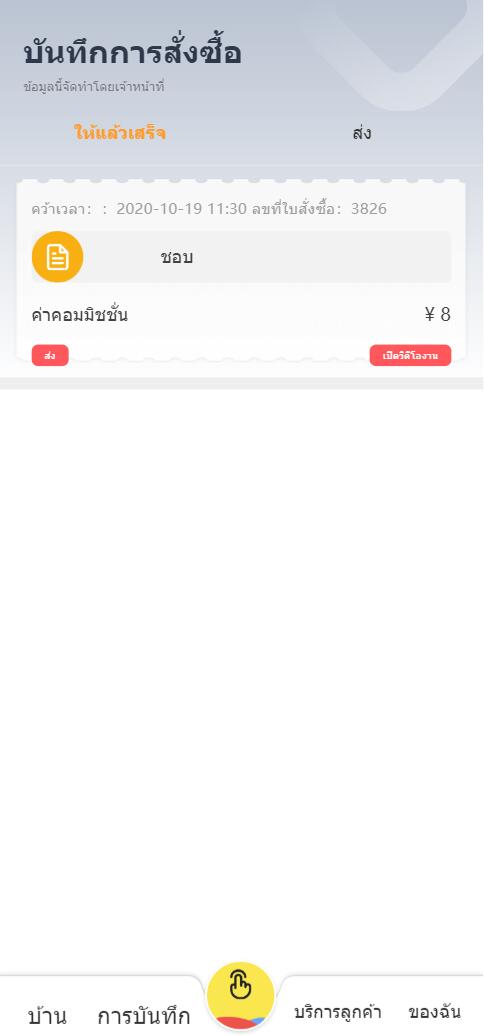Open order 3826 card
The height and width of the screenshot is (1036, 484).
pos(241,271)
